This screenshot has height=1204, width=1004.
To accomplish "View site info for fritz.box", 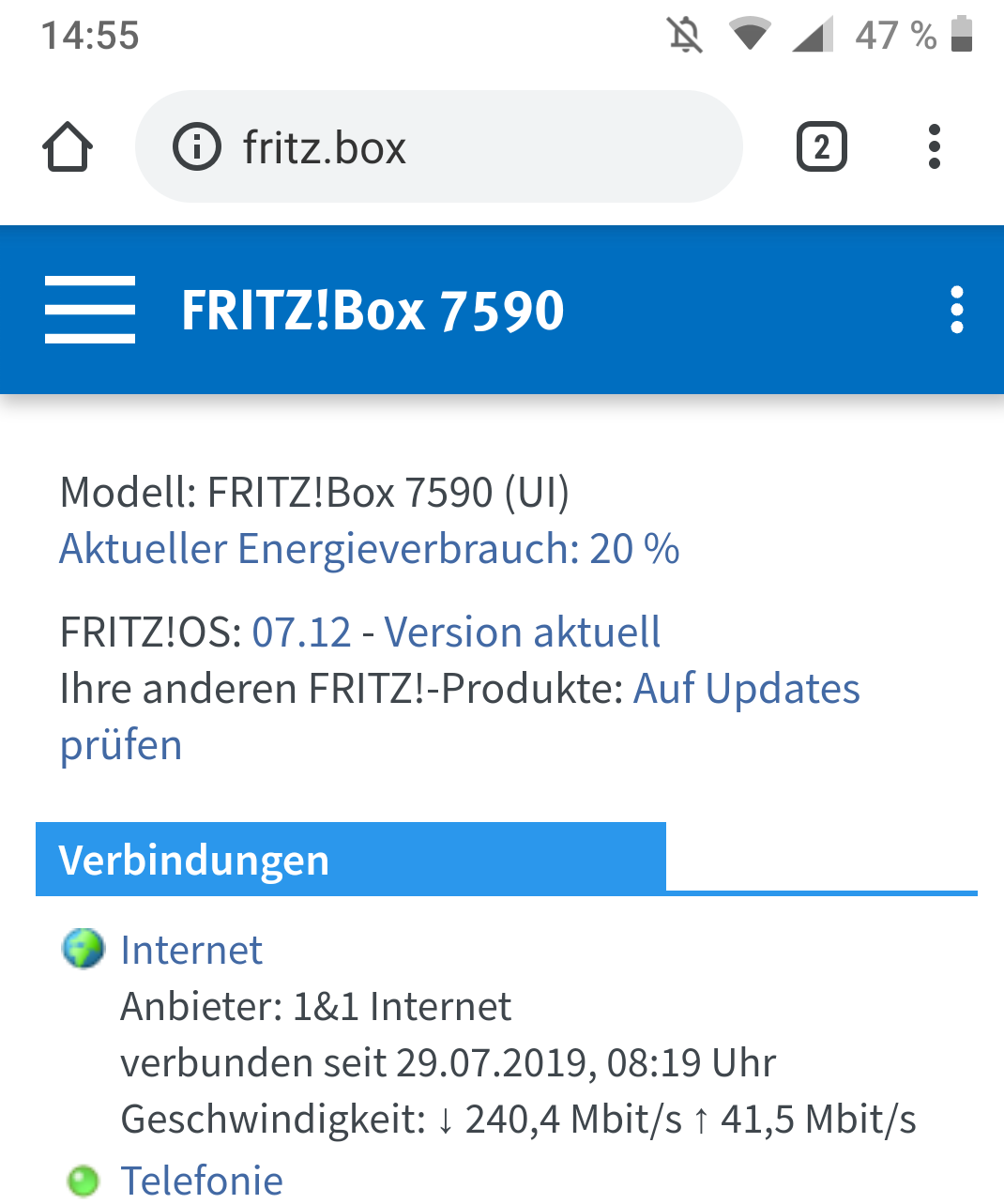I will pyautogui.click(x=197, y=147).
